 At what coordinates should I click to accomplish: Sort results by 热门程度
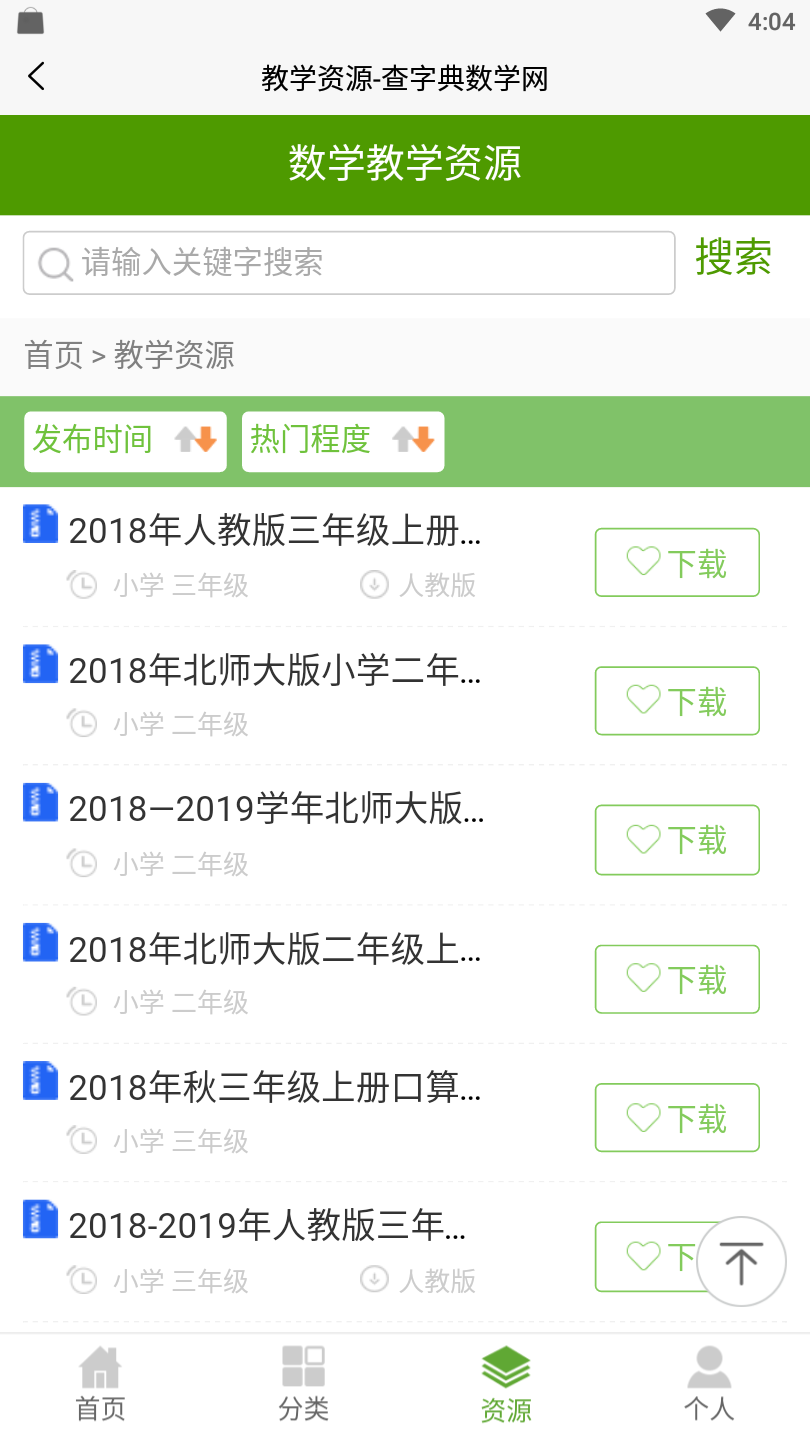pos(343,440)
